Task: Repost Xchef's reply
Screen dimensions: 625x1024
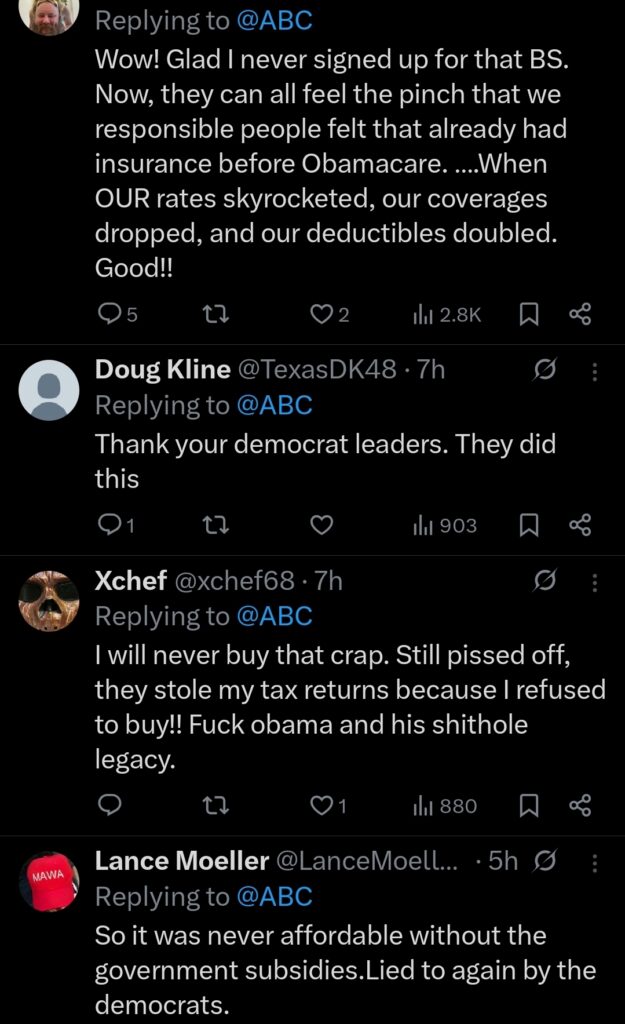Action: tap(215, 805)
